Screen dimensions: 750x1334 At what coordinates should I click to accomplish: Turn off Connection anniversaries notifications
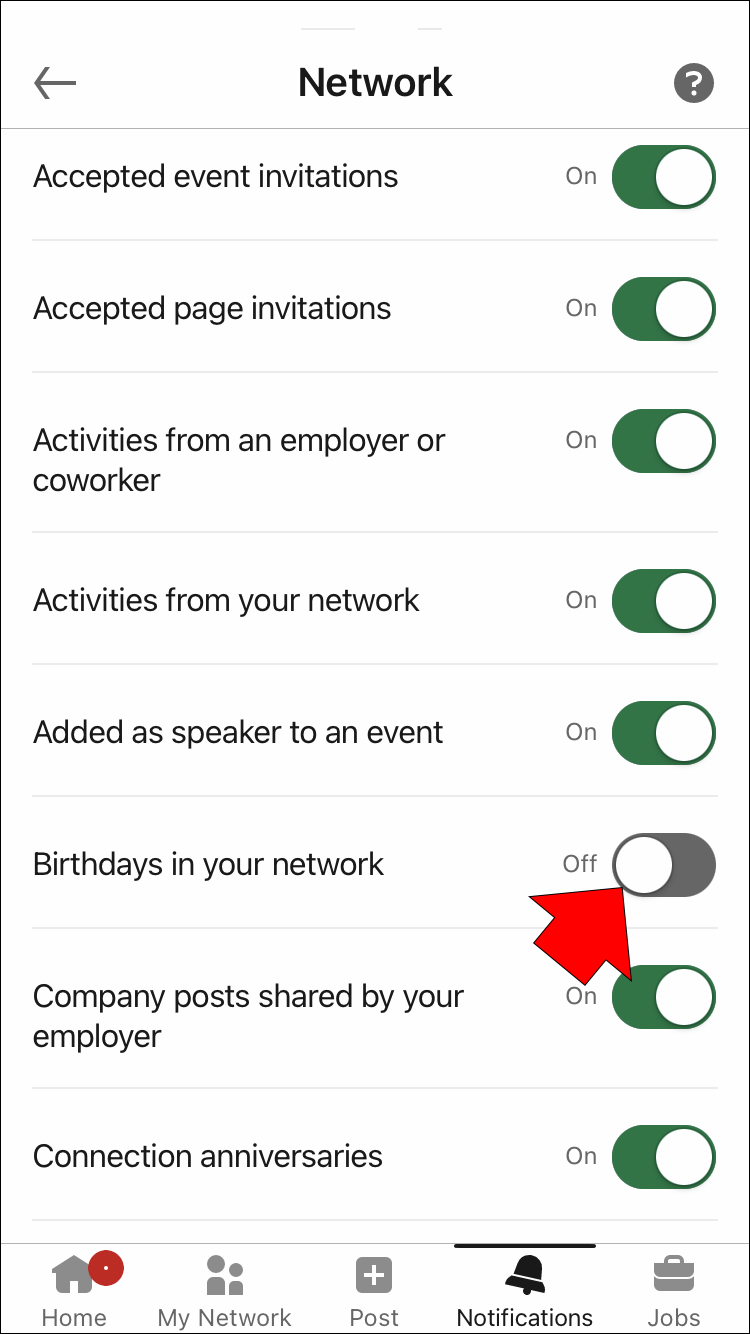click(663, 1157)
